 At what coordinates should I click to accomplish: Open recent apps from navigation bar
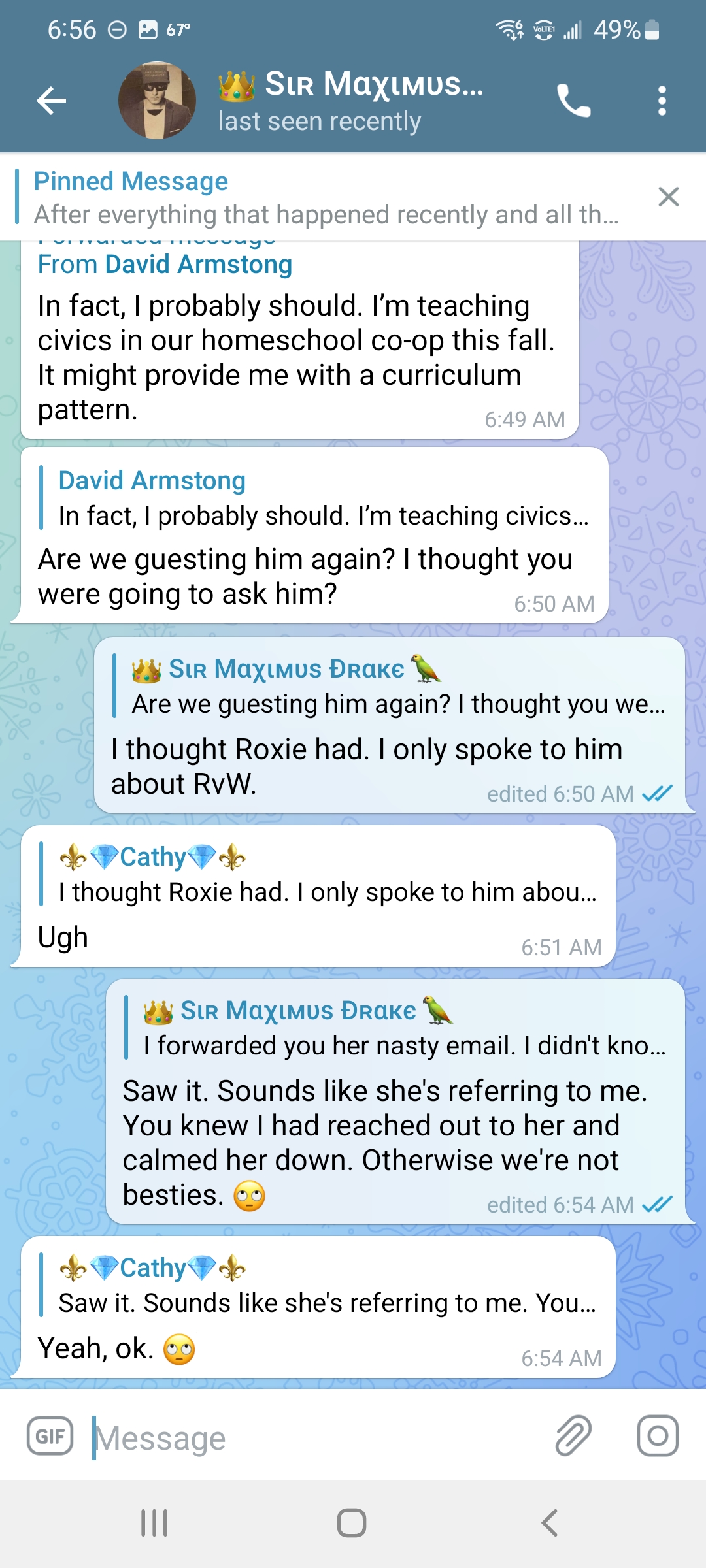(x=154, y=1523)
